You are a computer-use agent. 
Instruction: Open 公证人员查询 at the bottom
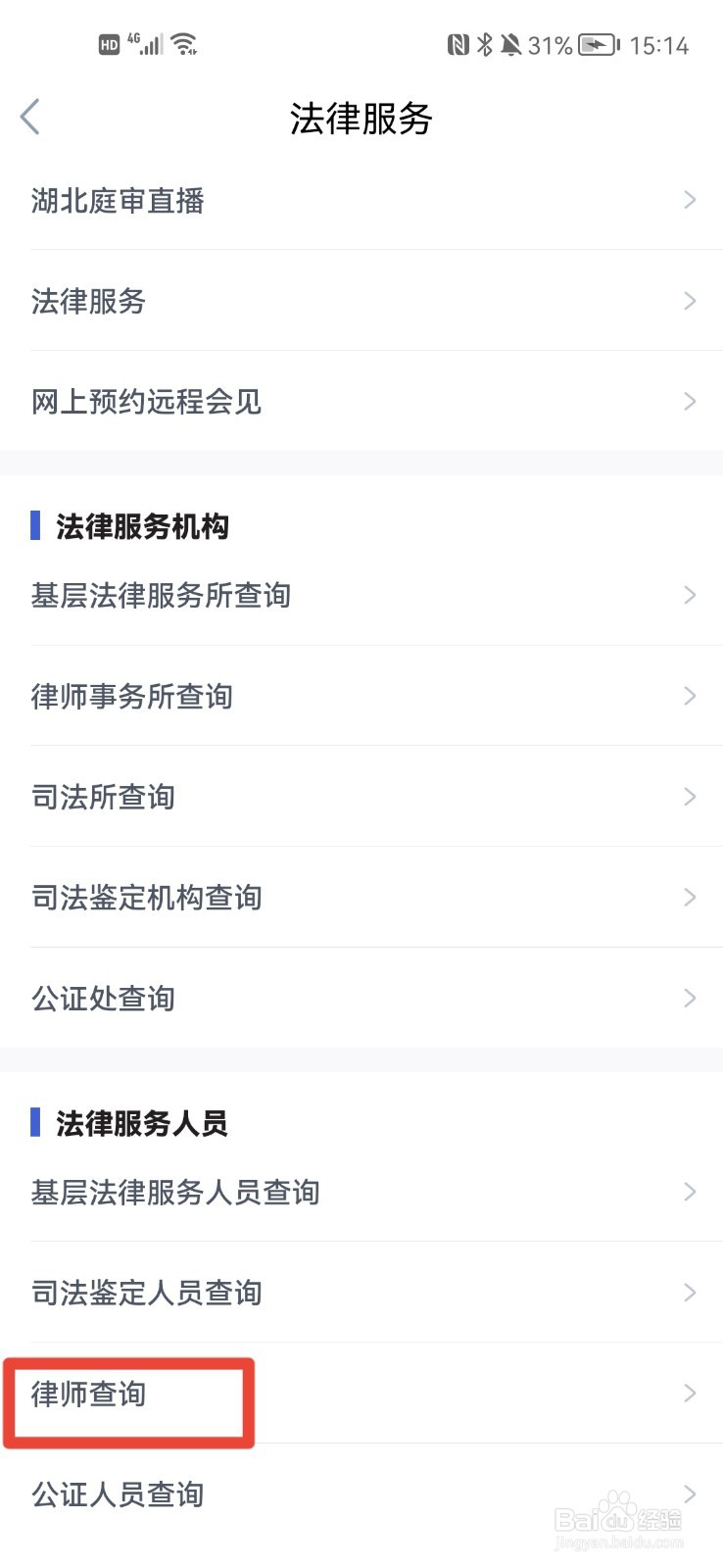click(117, 1494)
